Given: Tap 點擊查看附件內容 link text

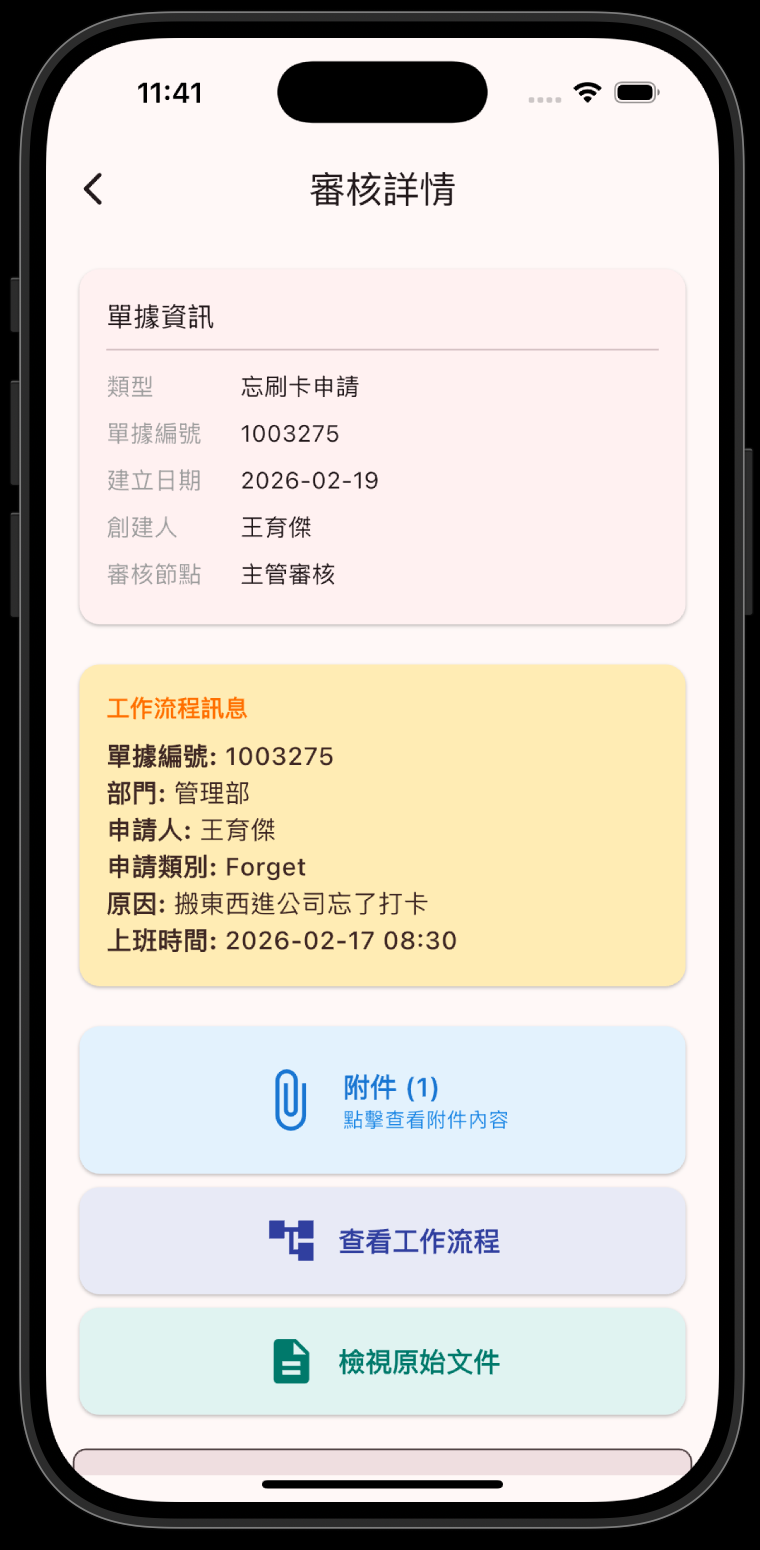Looking at the screenshot, I should [x=425, y=1120].
